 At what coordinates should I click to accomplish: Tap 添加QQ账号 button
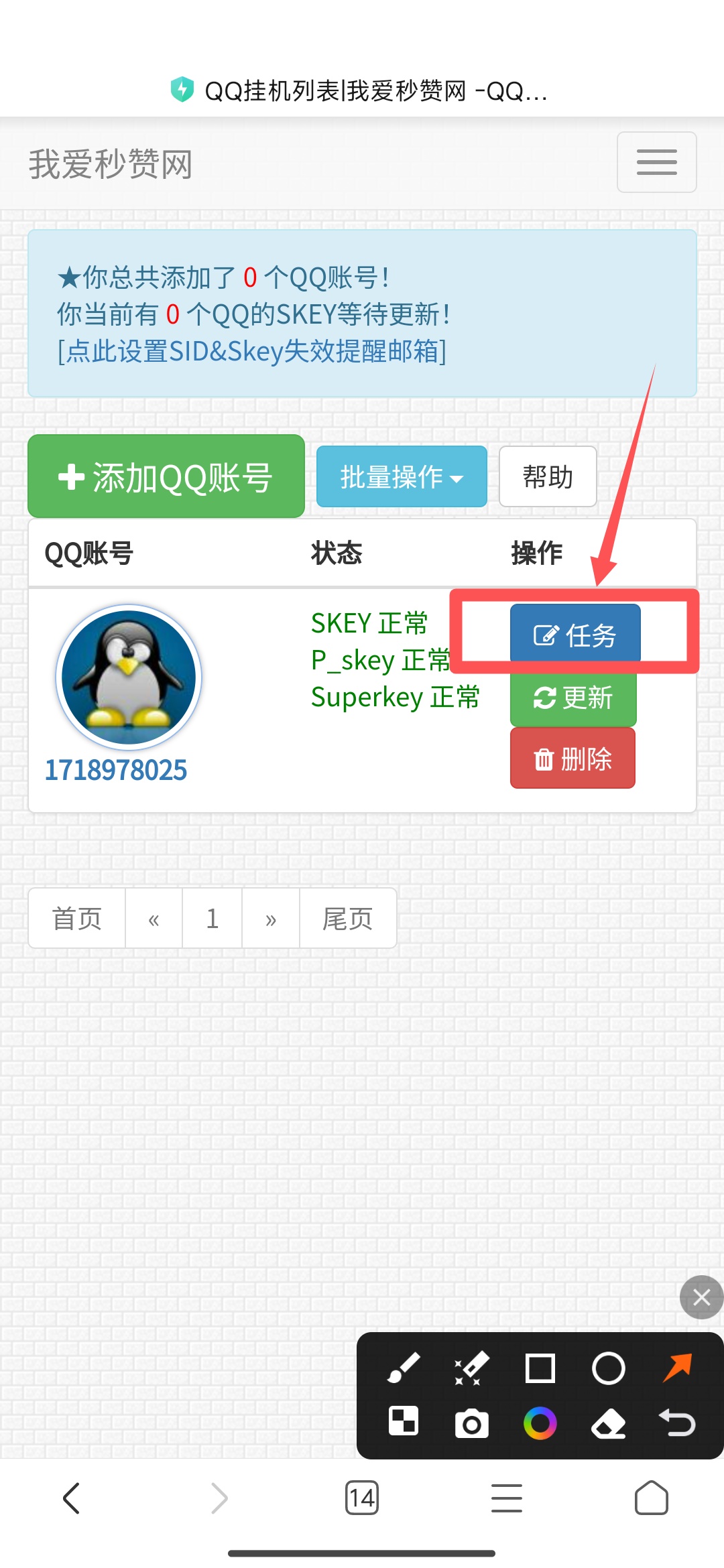(x=166, y=476)
